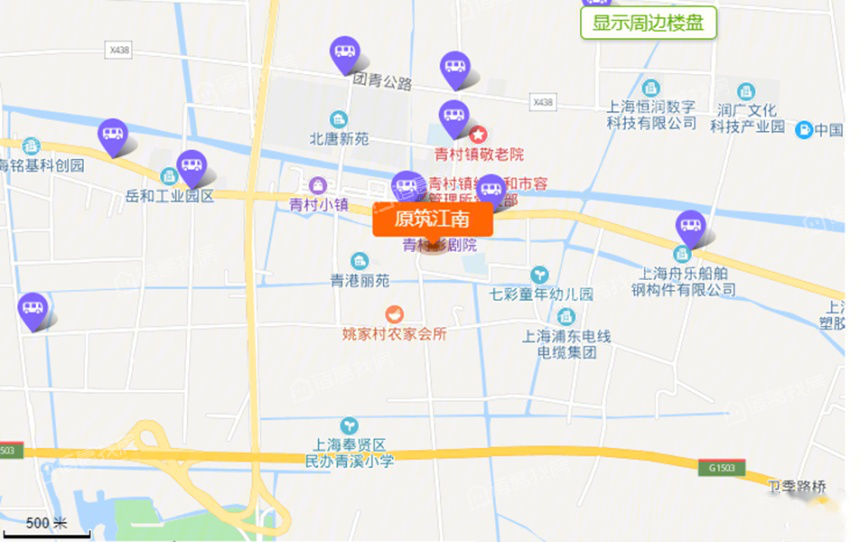Tap the bus marker above 青村镇敬老院
Viewport: 860px width, 542px height.
[454, 116]
